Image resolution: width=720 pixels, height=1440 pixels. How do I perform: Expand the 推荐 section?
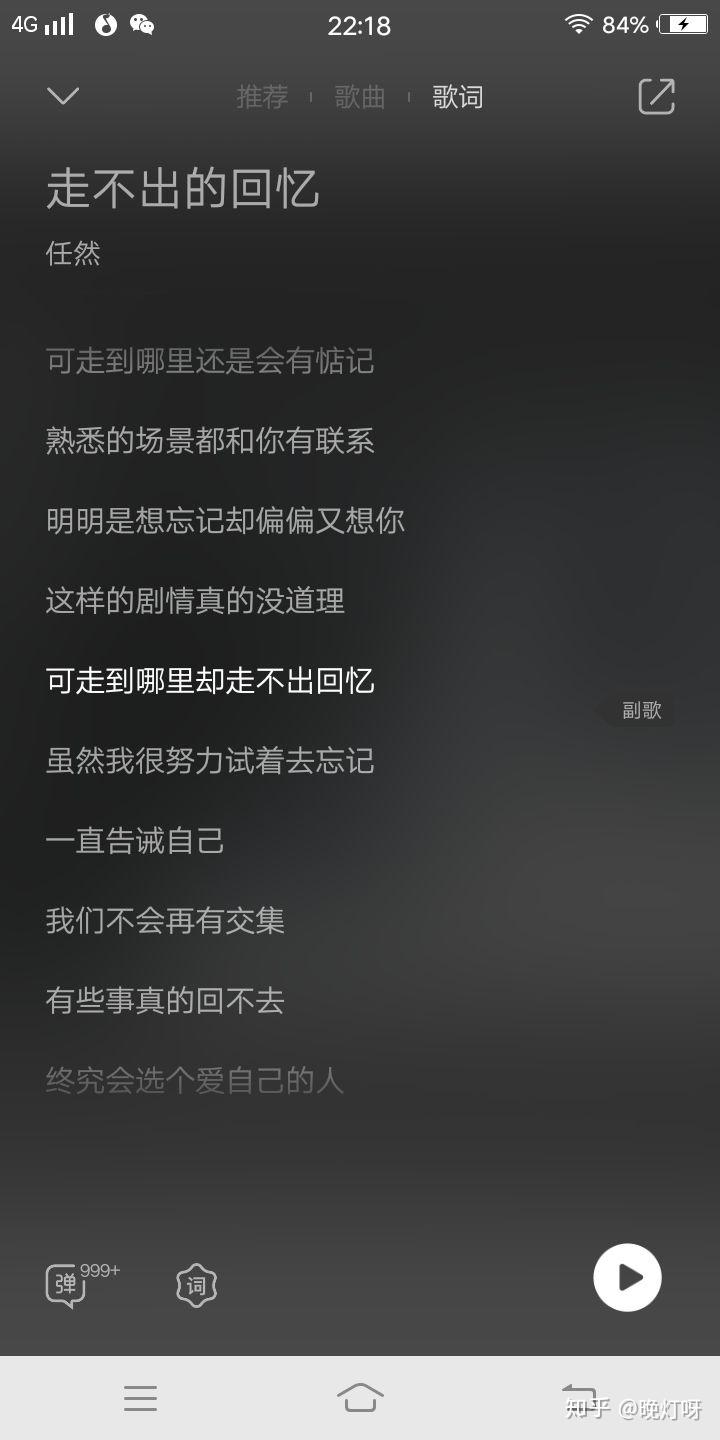(261, 96)
